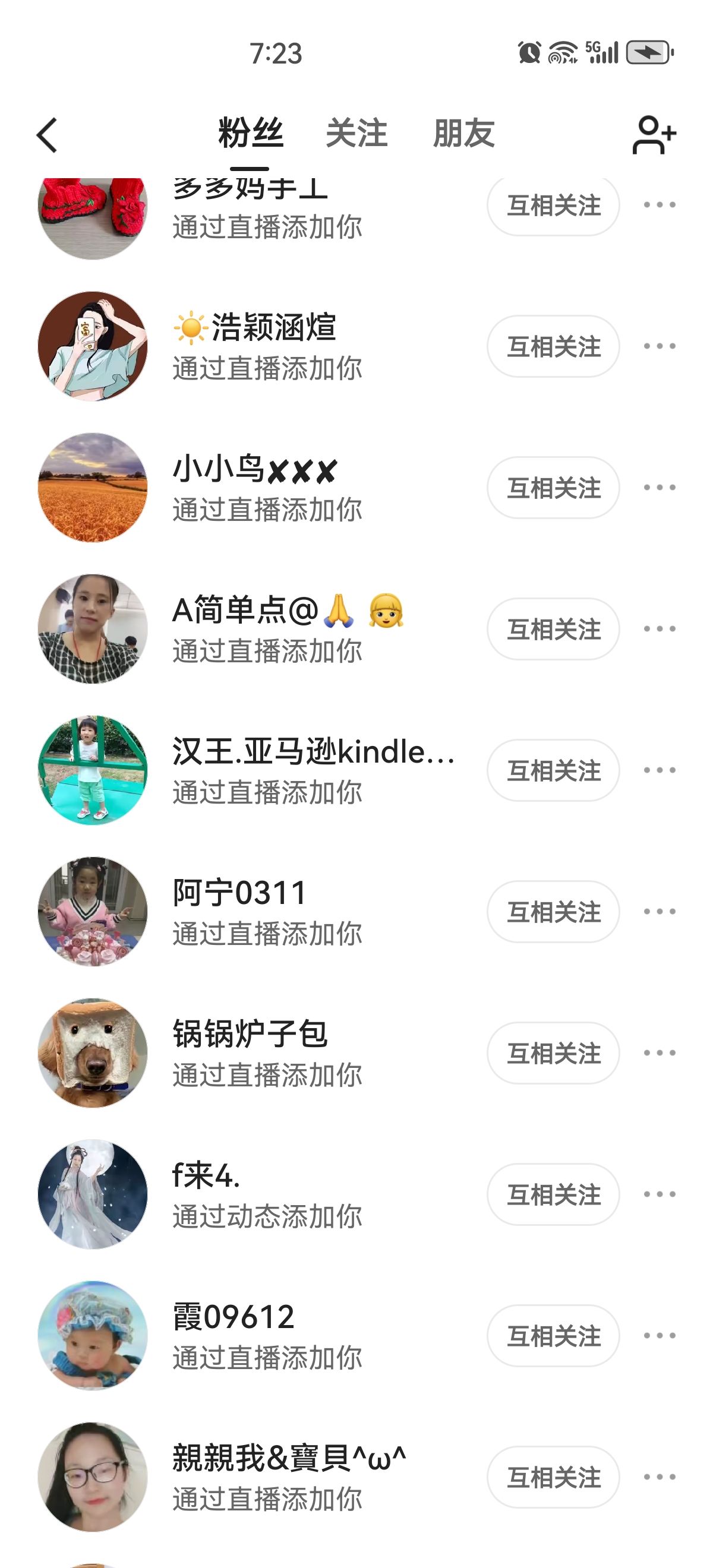Open the add friend icon
The width and height of the screenshot is (713, 1568).
pos(654,134)
